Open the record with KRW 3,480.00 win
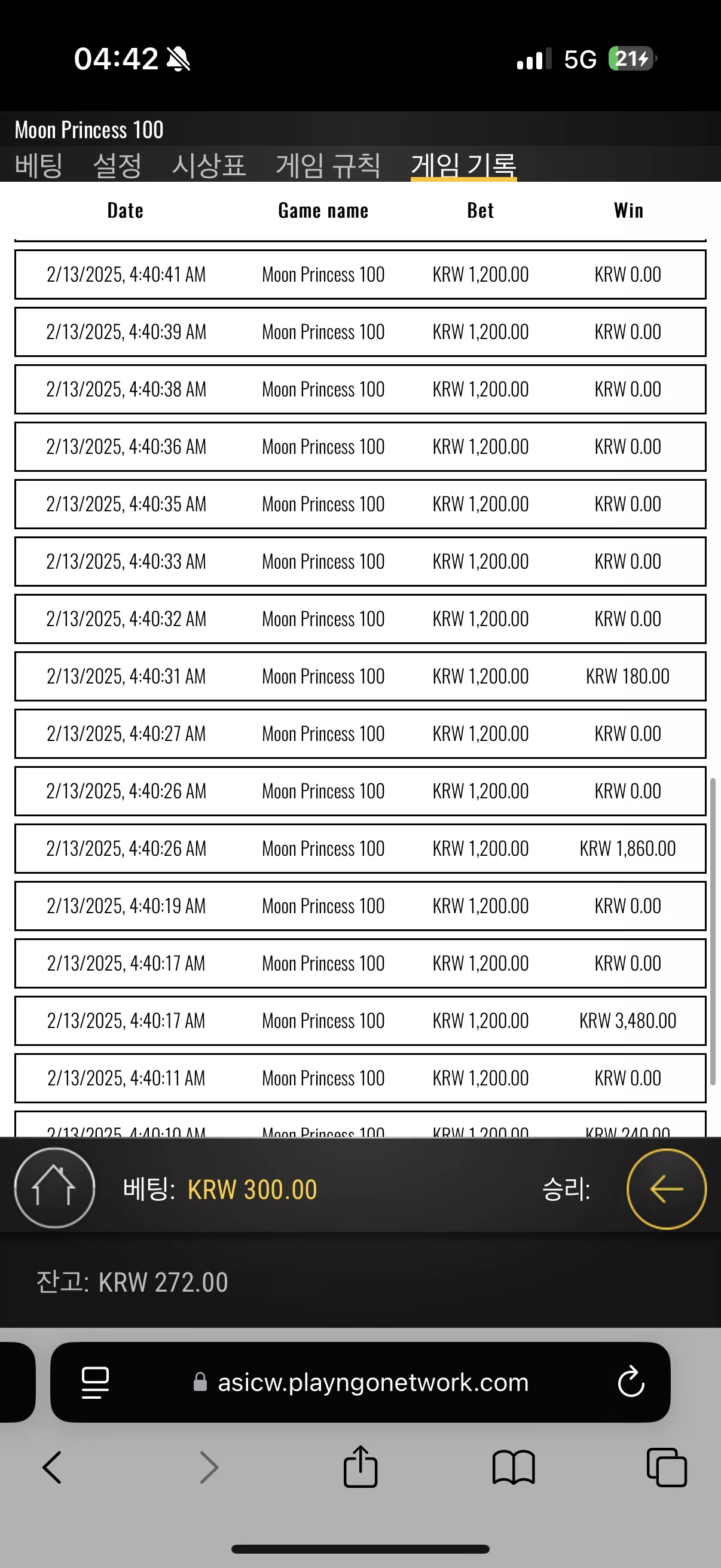The width and height of the screenshot is (721, 1568). pos(360,1021)
